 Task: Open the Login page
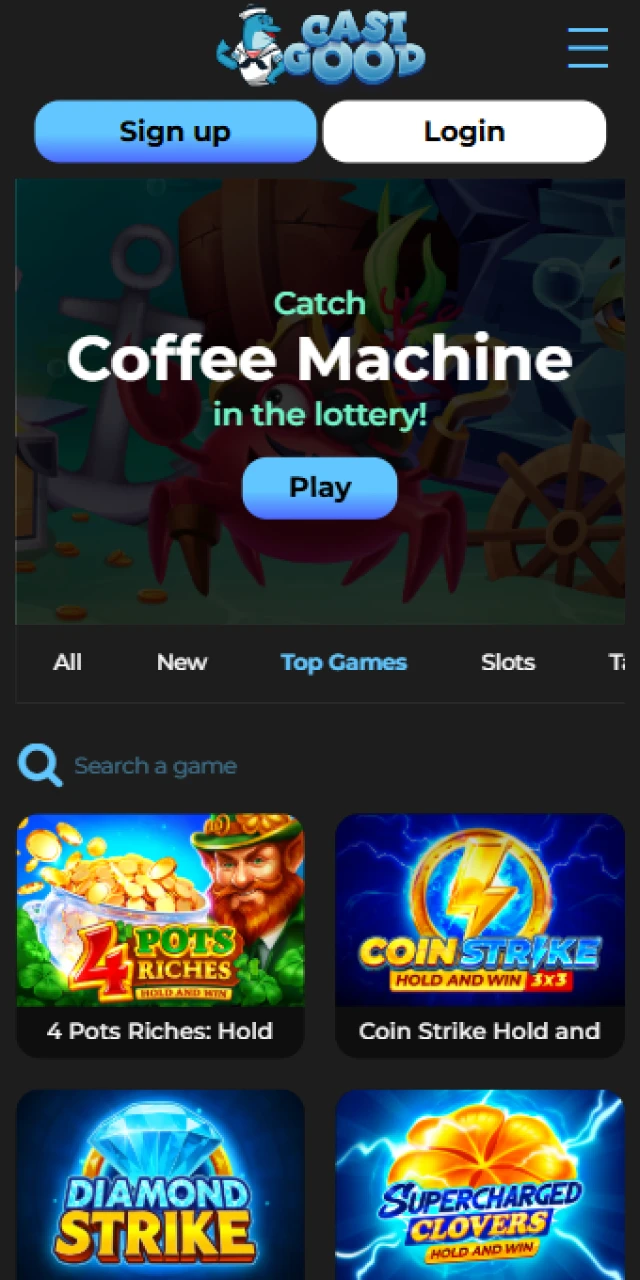pyautogui.click(x=464, y=131)
